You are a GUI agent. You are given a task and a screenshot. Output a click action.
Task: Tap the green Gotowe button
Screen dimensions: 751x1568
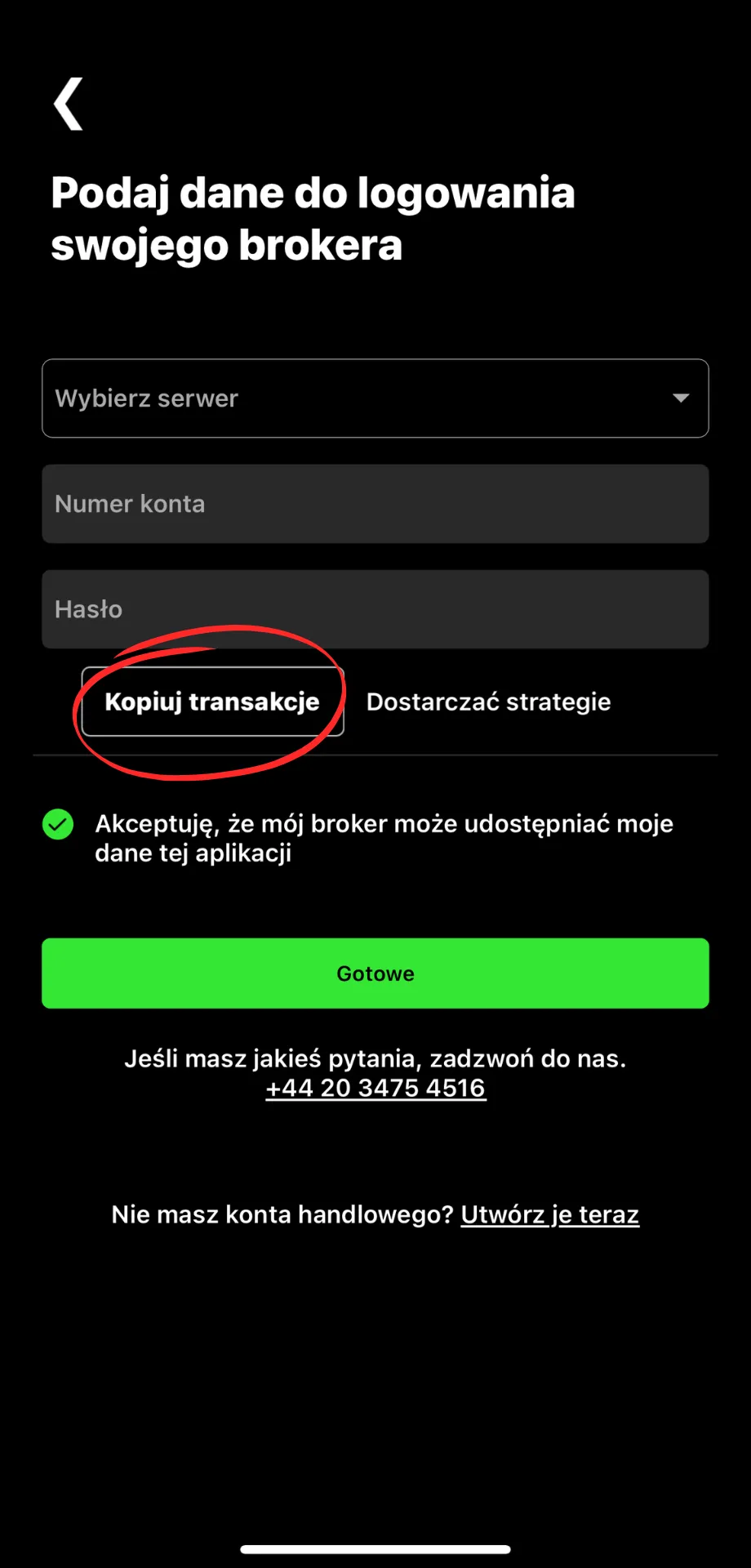pos(375,973)
